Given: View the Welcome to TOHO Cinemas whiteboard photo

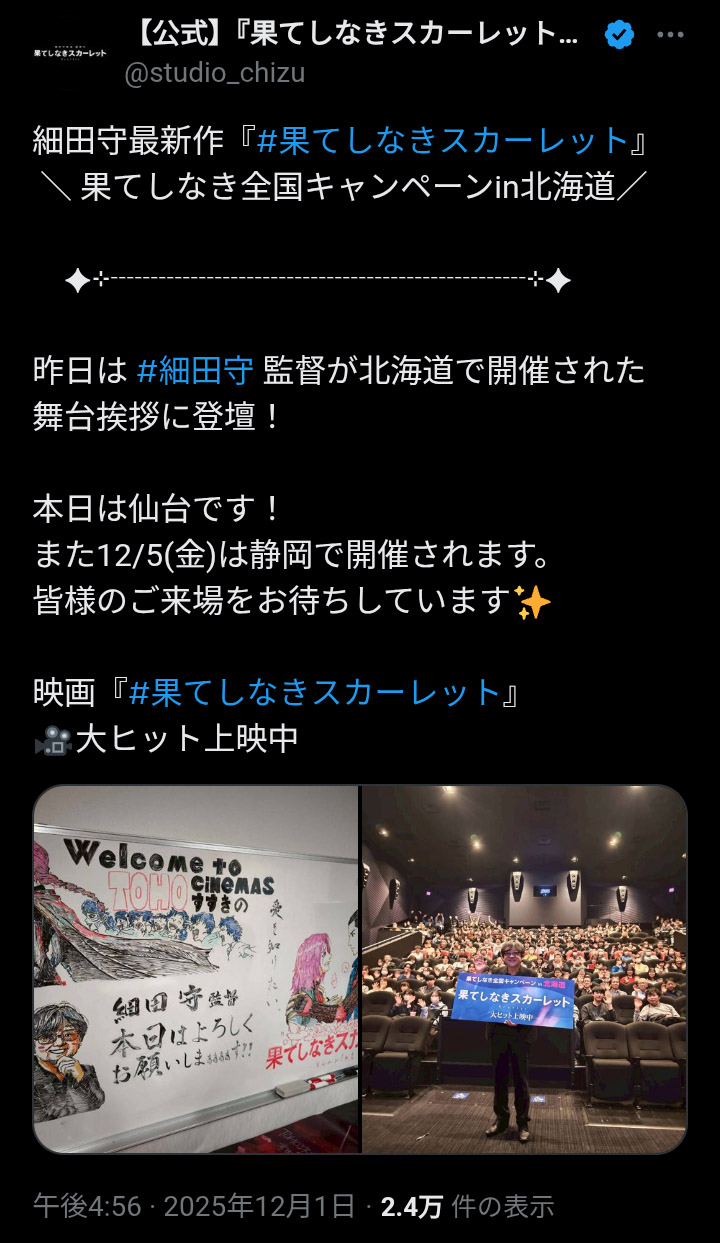Looking at the screenshot, I should (x=196, y=969).
